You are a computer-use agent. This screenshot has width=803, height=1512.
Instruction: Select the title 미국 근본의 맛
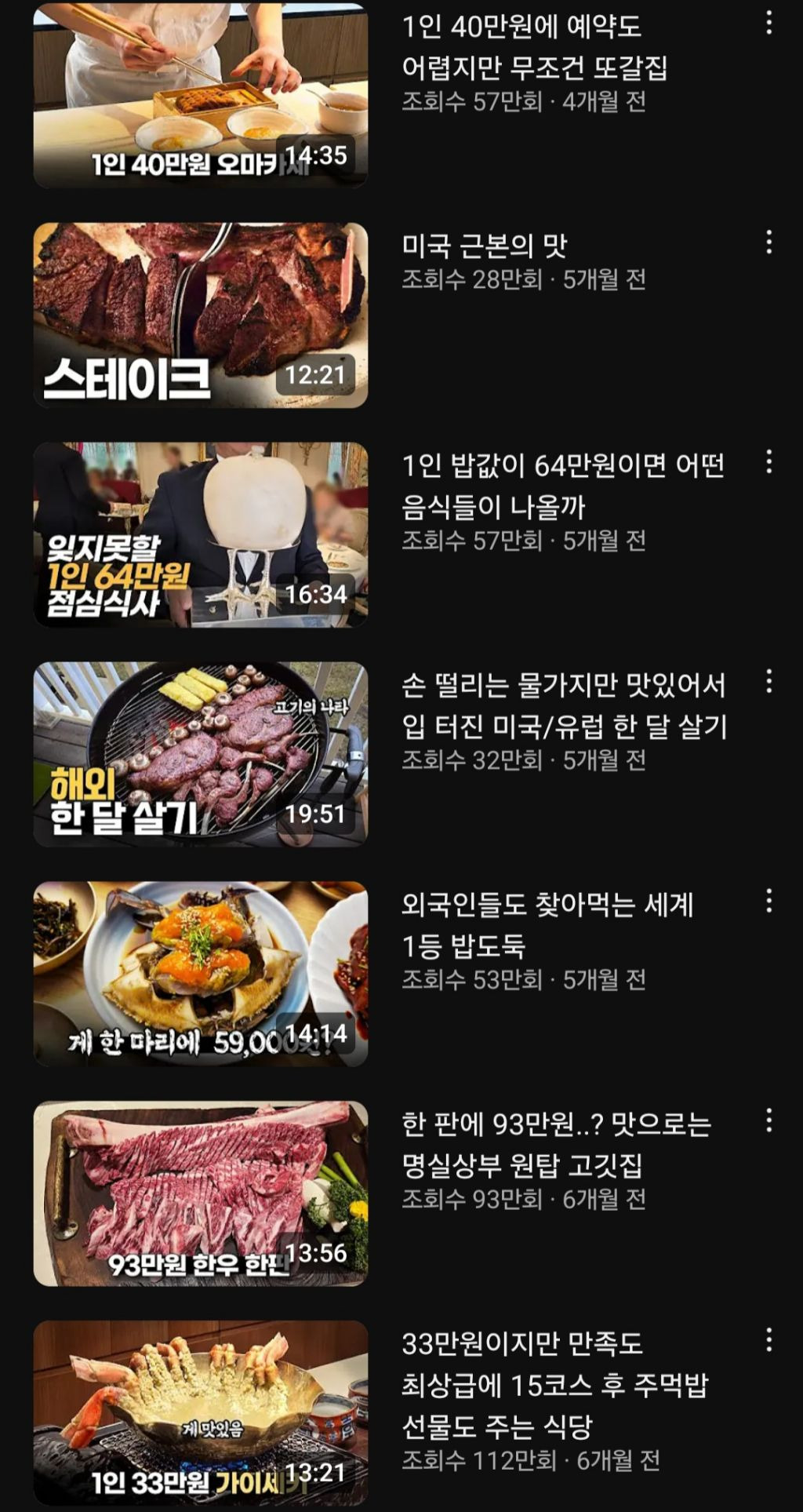tap(484, 246)
